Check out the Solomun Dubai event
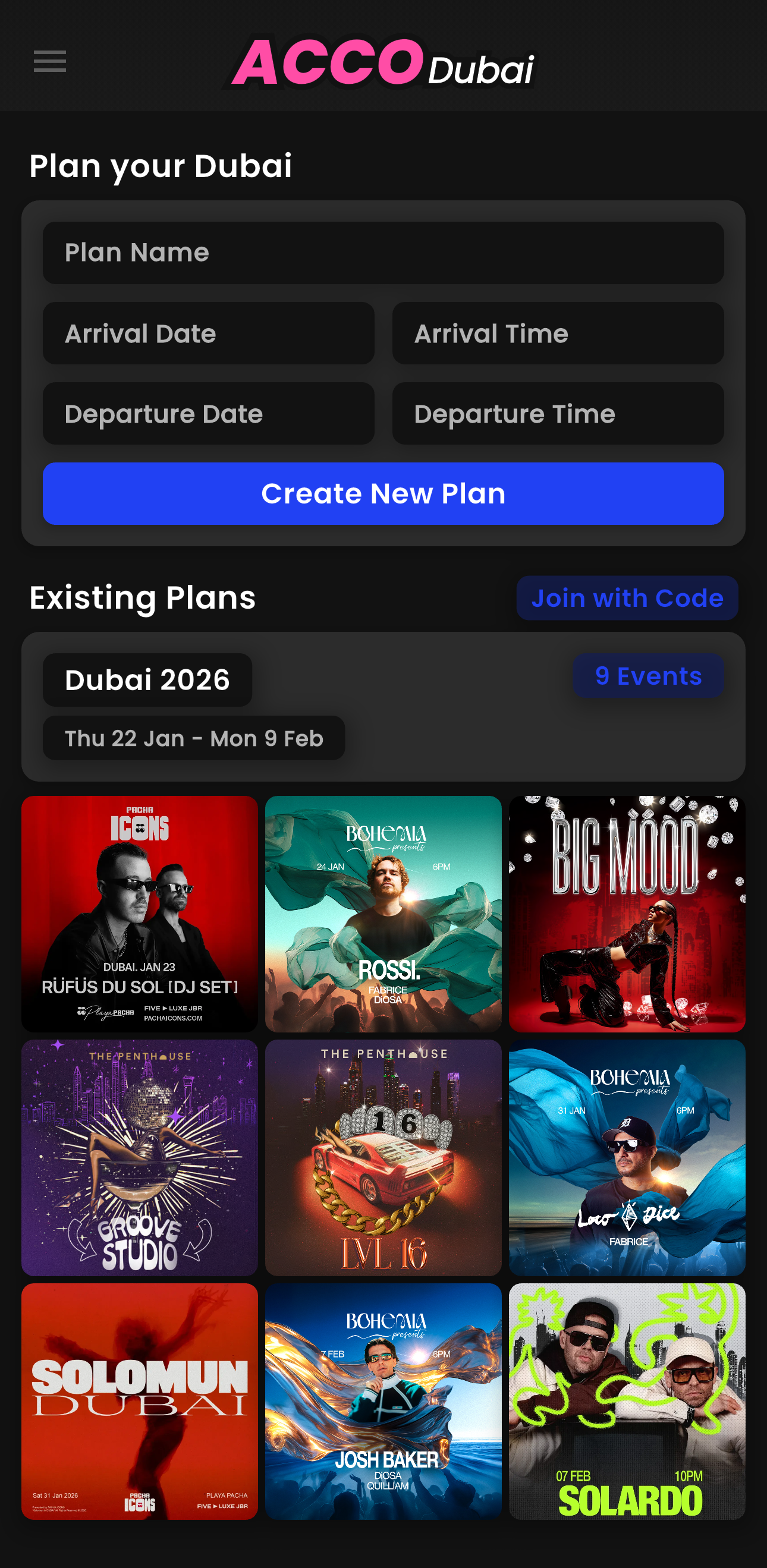The width and height of the screenshot is (767, 1568). (x=139, y=1401)
